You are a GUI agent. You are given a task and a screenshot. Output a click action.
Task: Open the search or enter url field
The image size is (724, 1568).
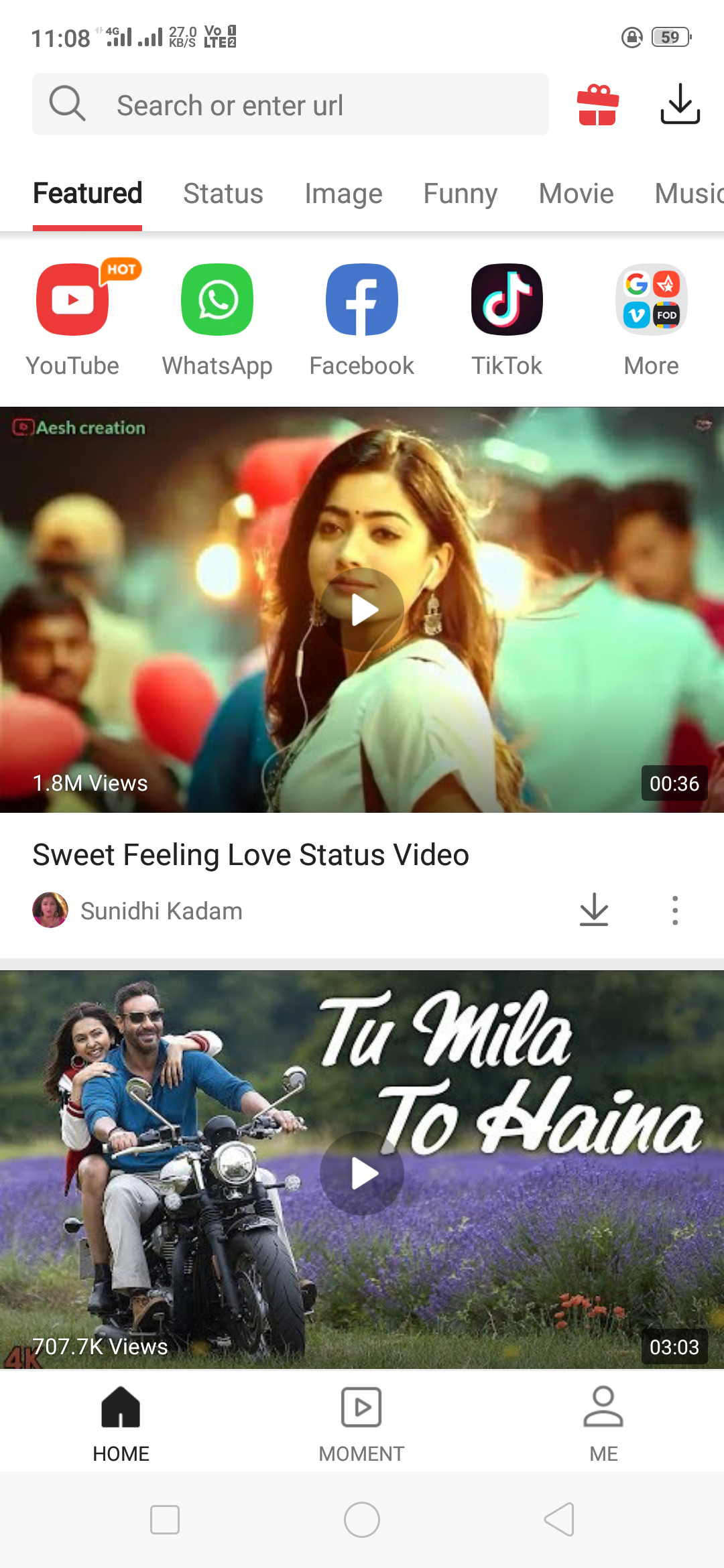(290, 105)
